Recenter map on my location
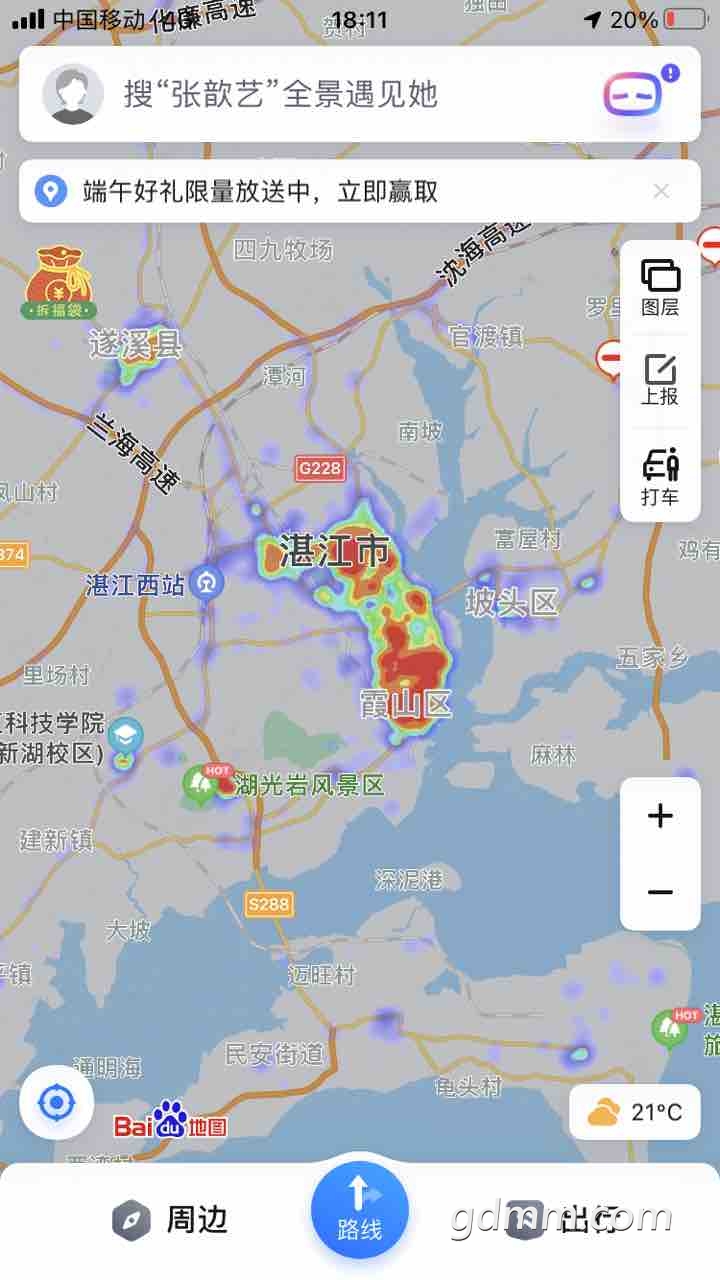 click(56, 1103)
